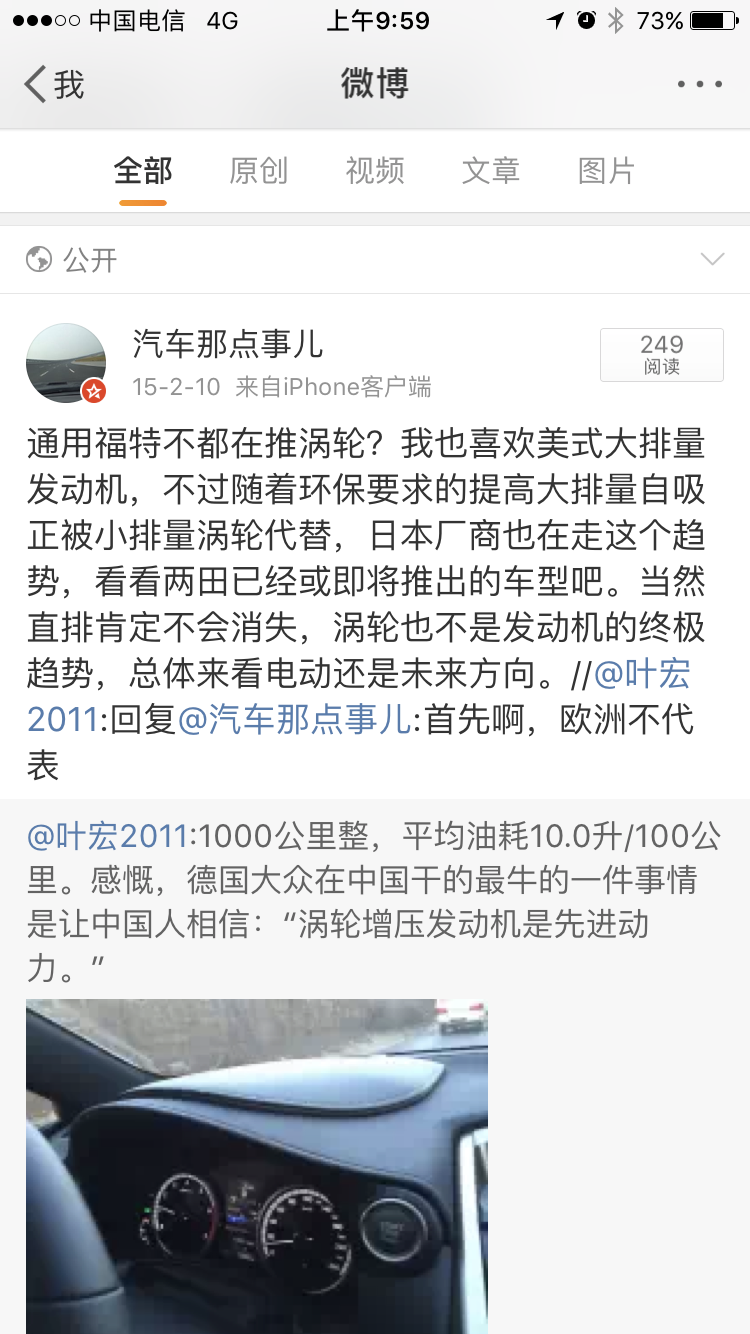Open the 汽车那点事儿 username
750x1334 pixels.
(228, 345)
